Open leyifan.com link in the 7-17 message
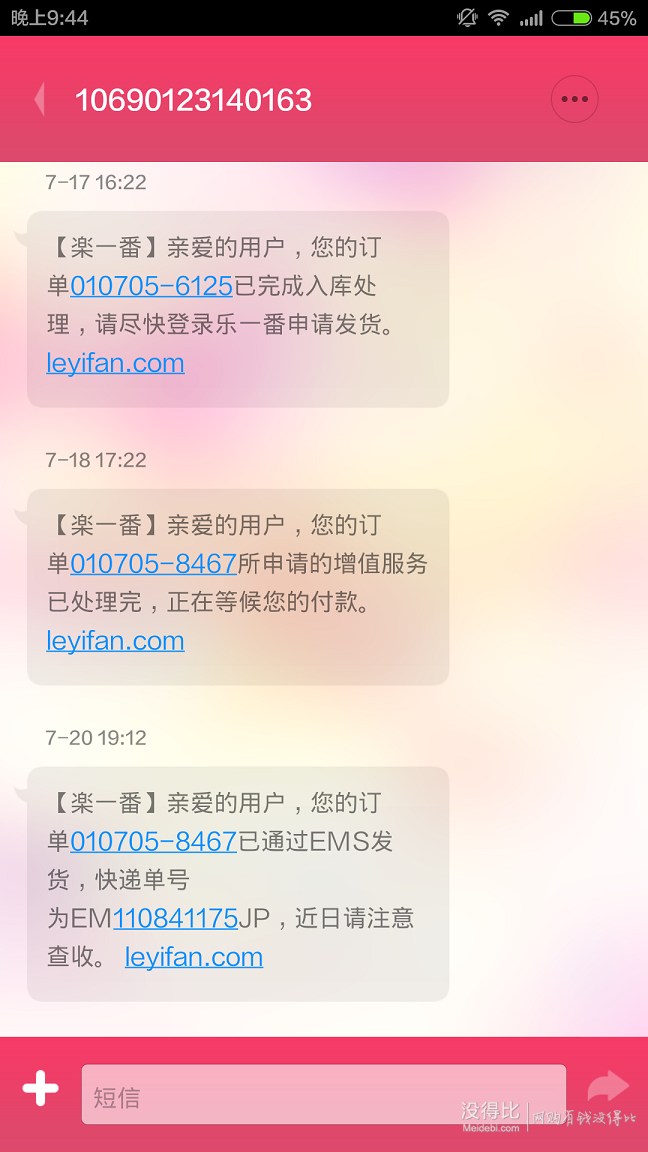This screenshot has height=1152, width=648. pyautogui.click(x=115, y=363)
